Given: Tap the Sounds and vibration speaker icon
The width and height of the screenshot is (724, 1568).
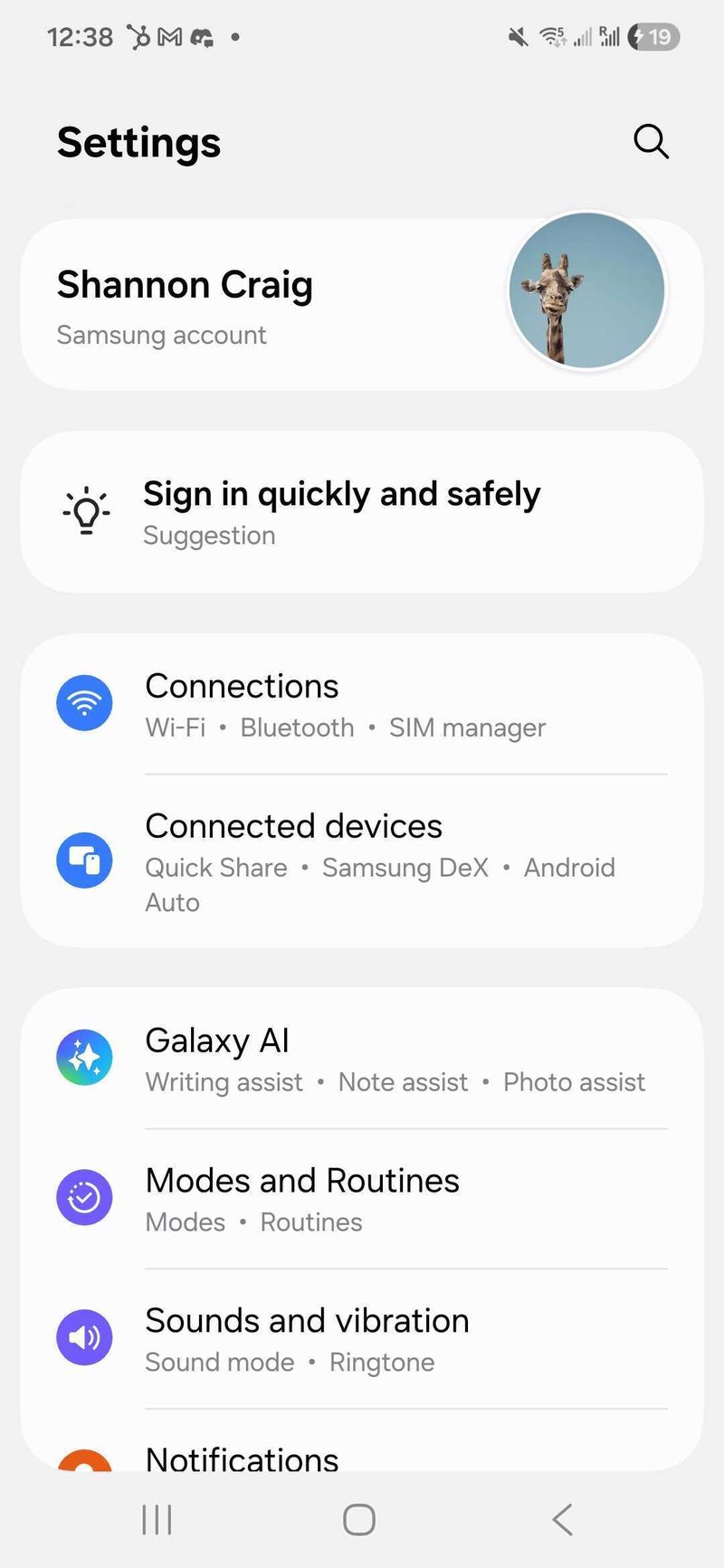Looking at the screenshot, I should [84, 1336].
